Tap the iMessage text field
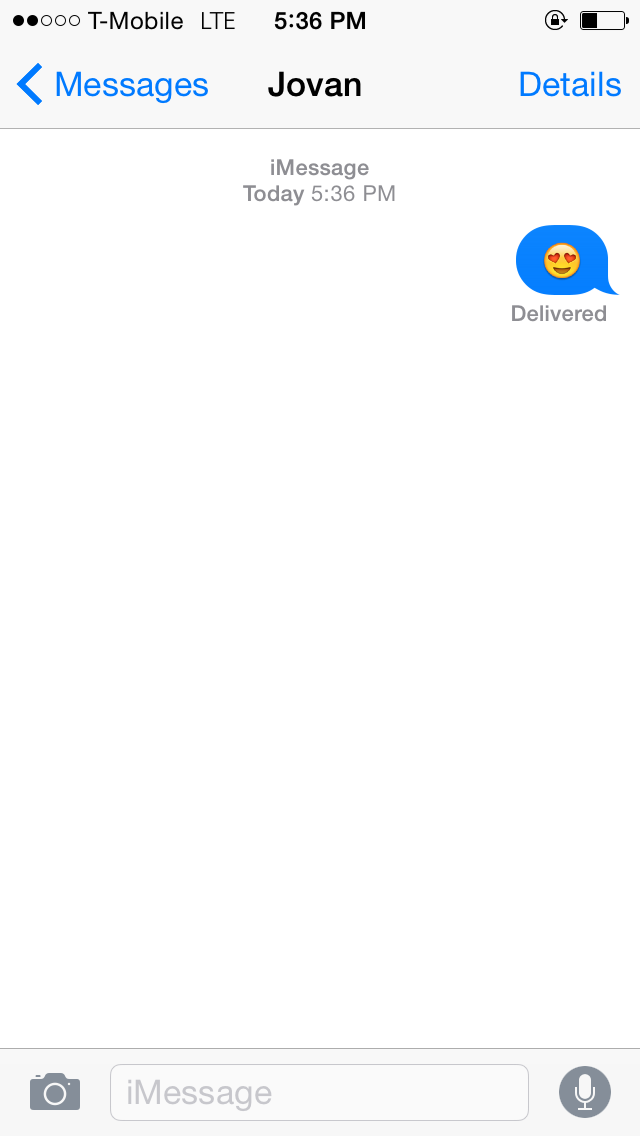640x1136 pixels. (319, 1093)
